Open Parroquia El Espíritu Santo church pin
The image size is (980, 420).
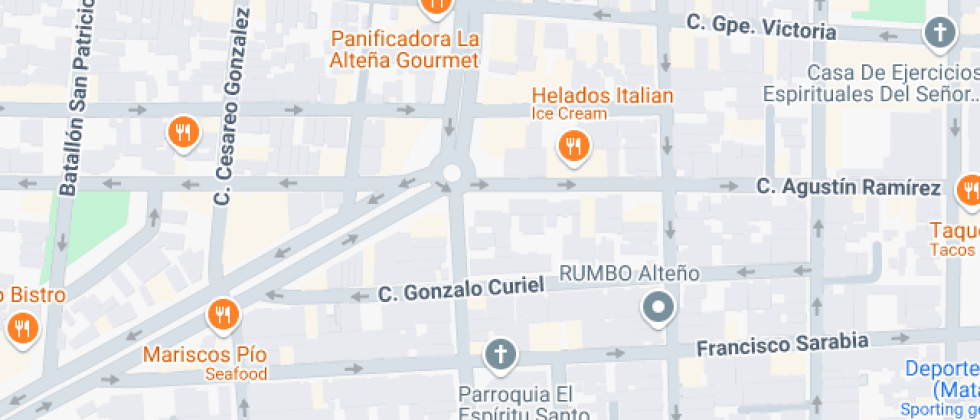[x=501, y=356]
